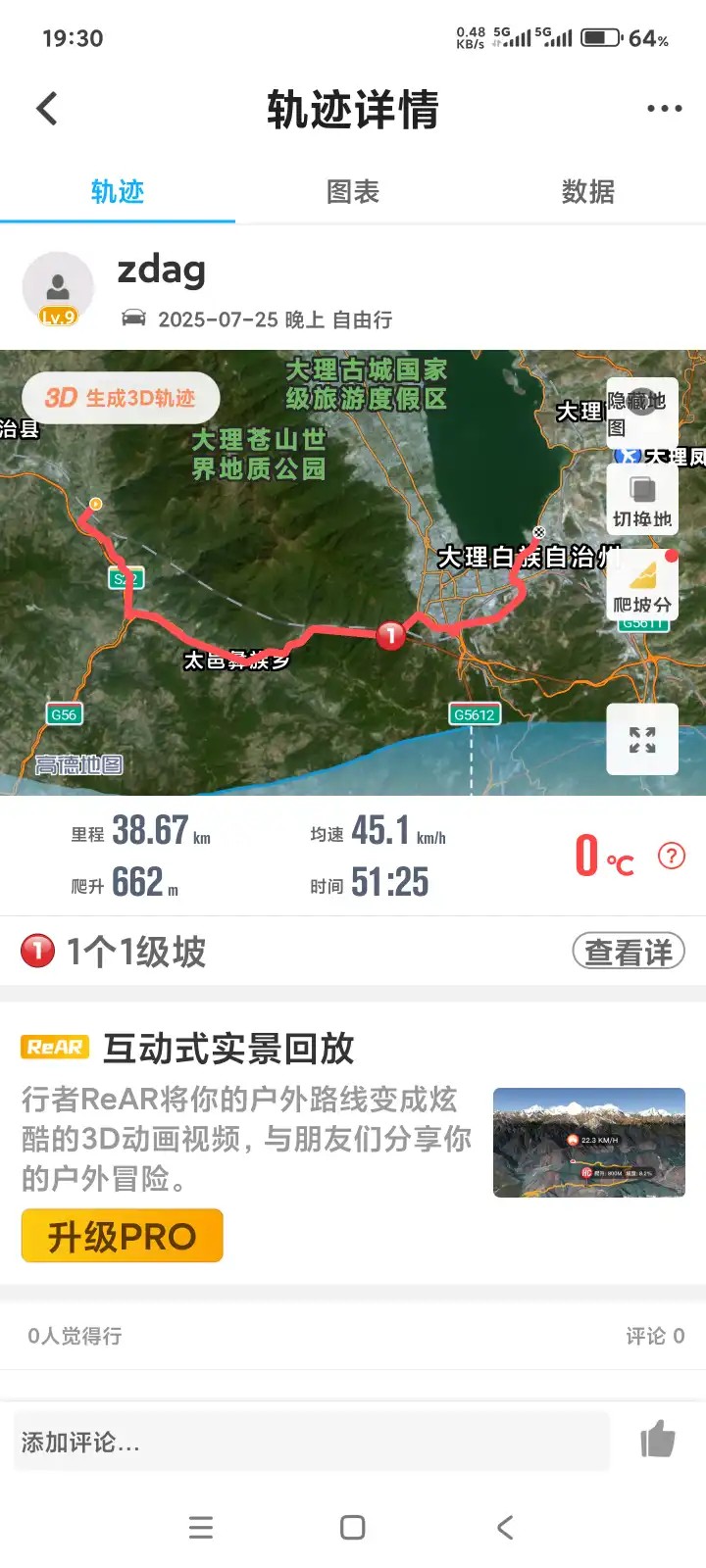
Task: Give this track a thumbs-up
Action: point(657,1440)
